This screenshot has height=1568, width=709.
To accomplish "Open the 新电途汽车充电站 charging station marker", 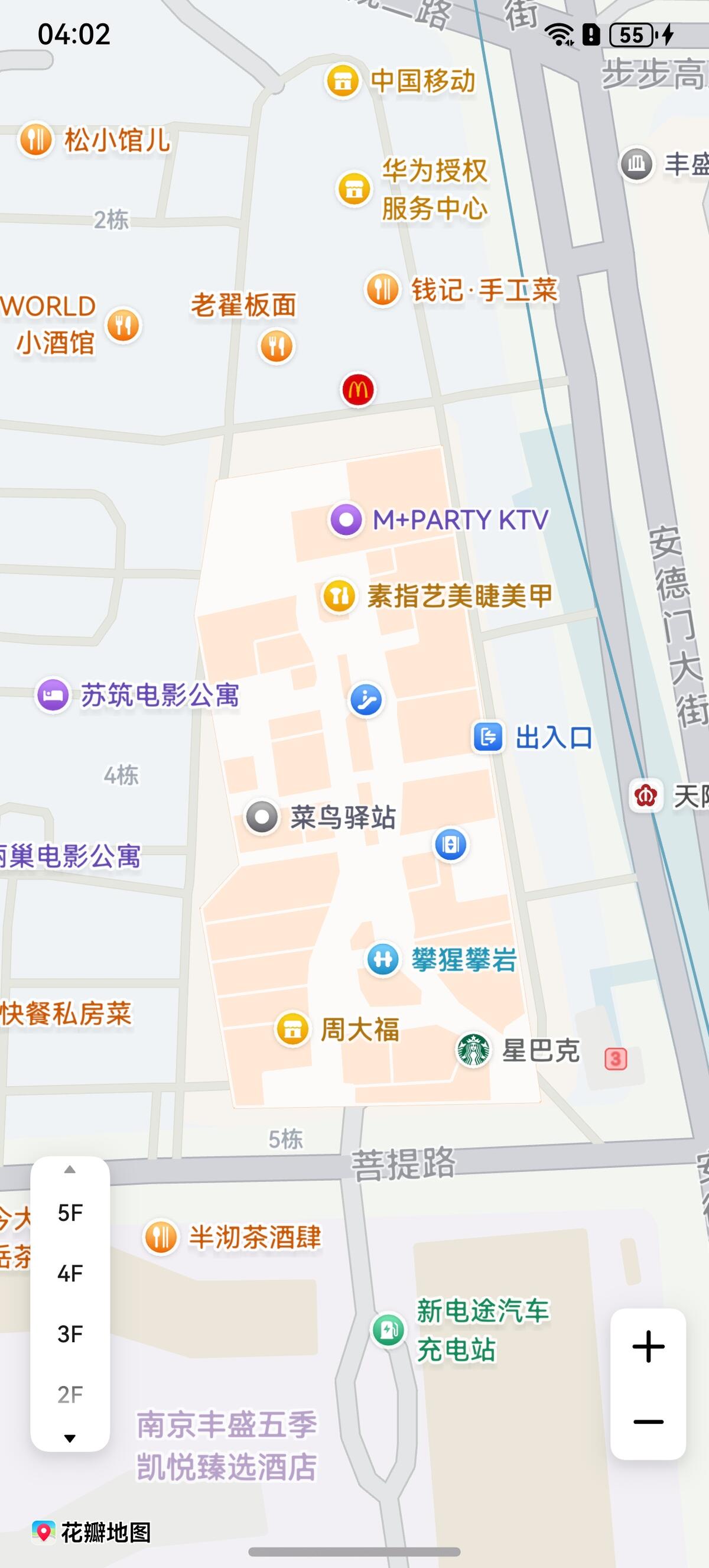I will pos(388,1329).
